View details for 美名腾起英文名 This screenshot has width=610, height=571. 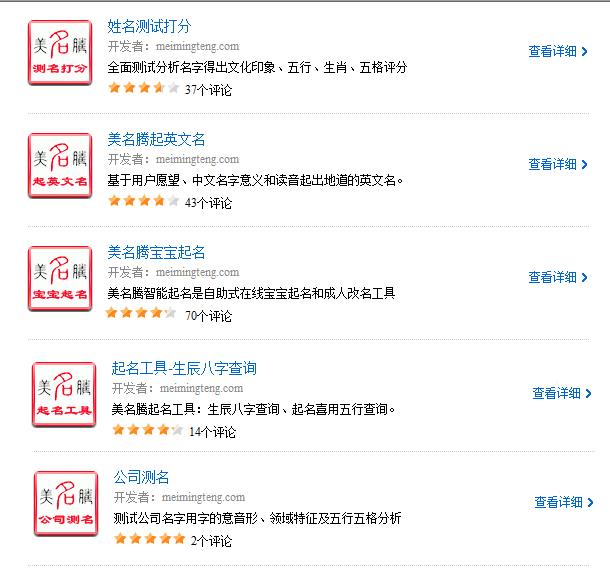[558, 164]
